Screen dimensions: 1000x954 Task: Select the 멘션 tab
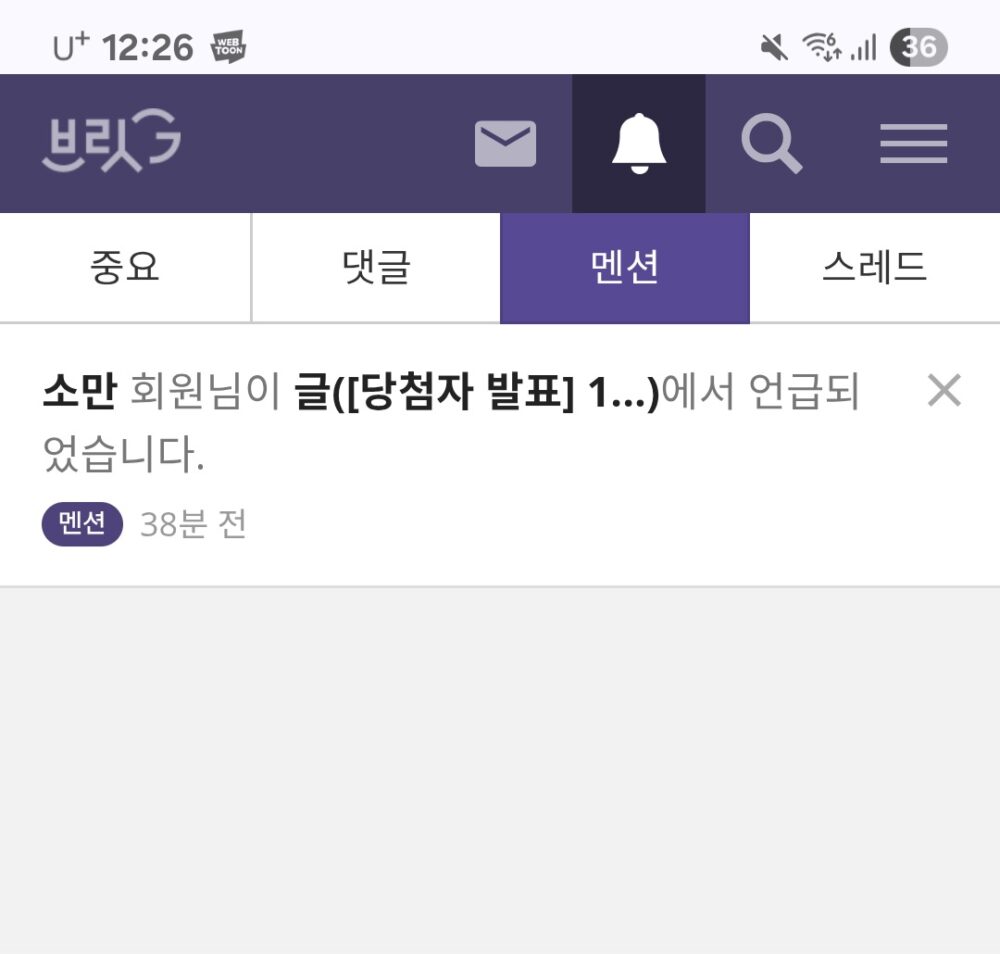pyautogui.click(x=625, y=268)
